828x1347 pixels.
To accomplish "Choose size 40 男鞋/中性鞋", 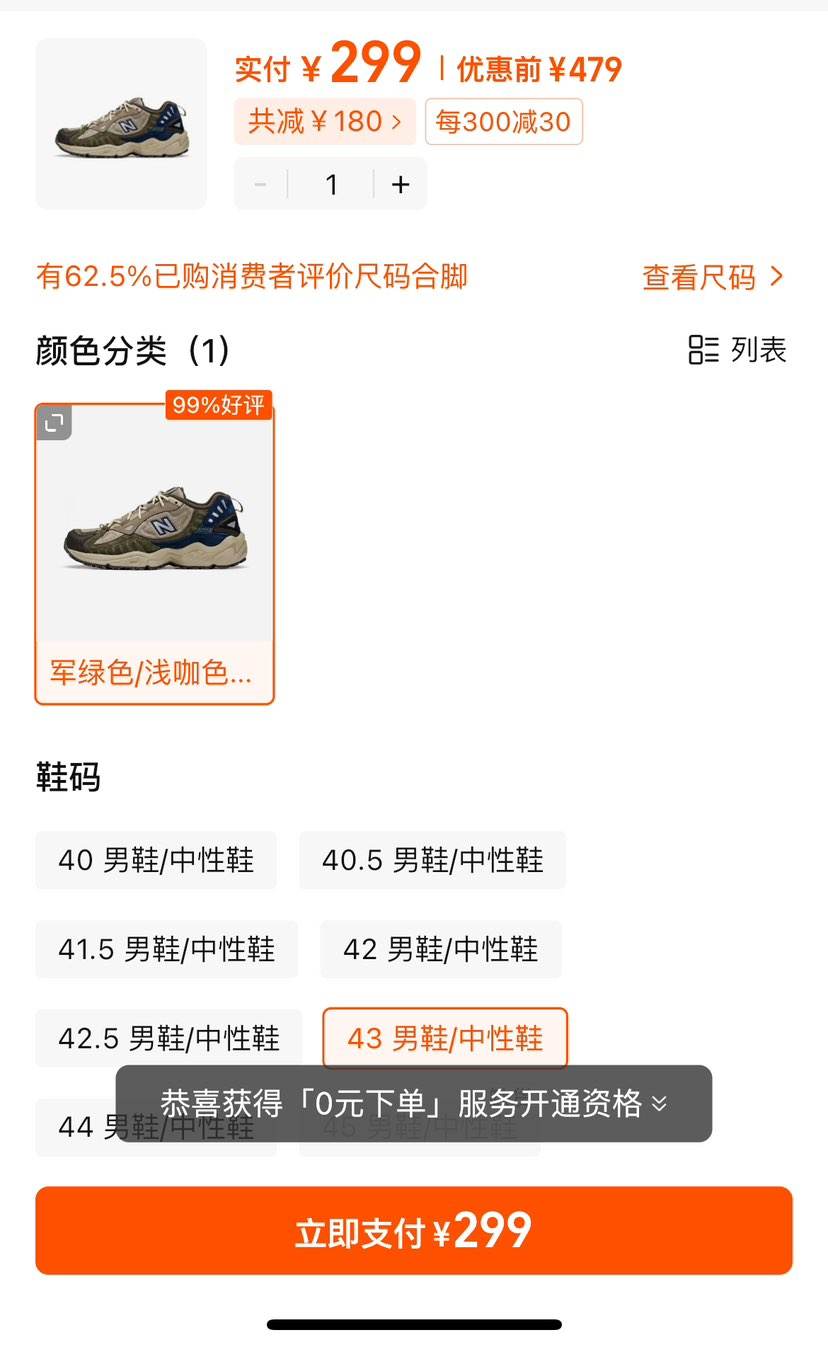I will pos(156,860).
